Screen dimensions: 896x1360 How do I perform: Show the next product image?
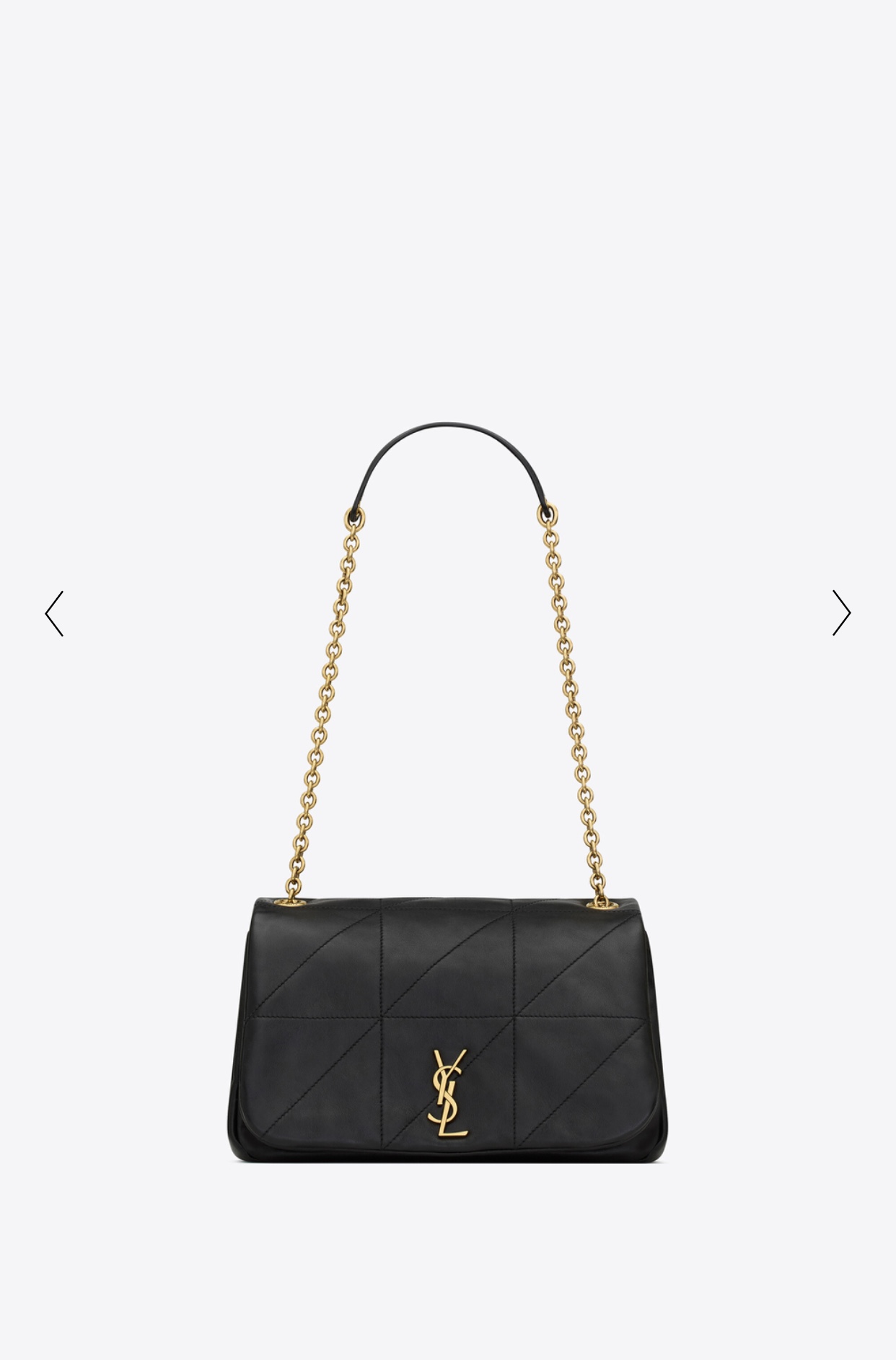[x=841, y=613]
